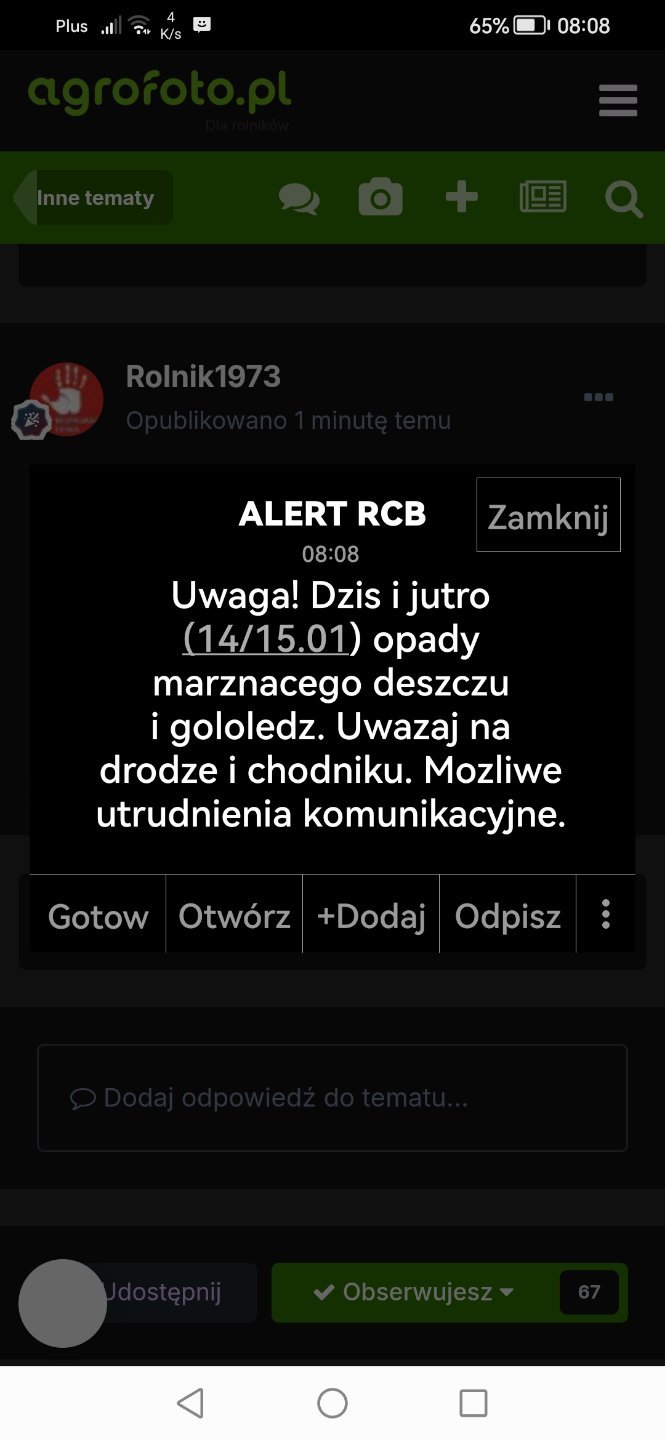Open the search magnifier
Viewport: 665px width, 1440px height.
click(x=624, y=199)
